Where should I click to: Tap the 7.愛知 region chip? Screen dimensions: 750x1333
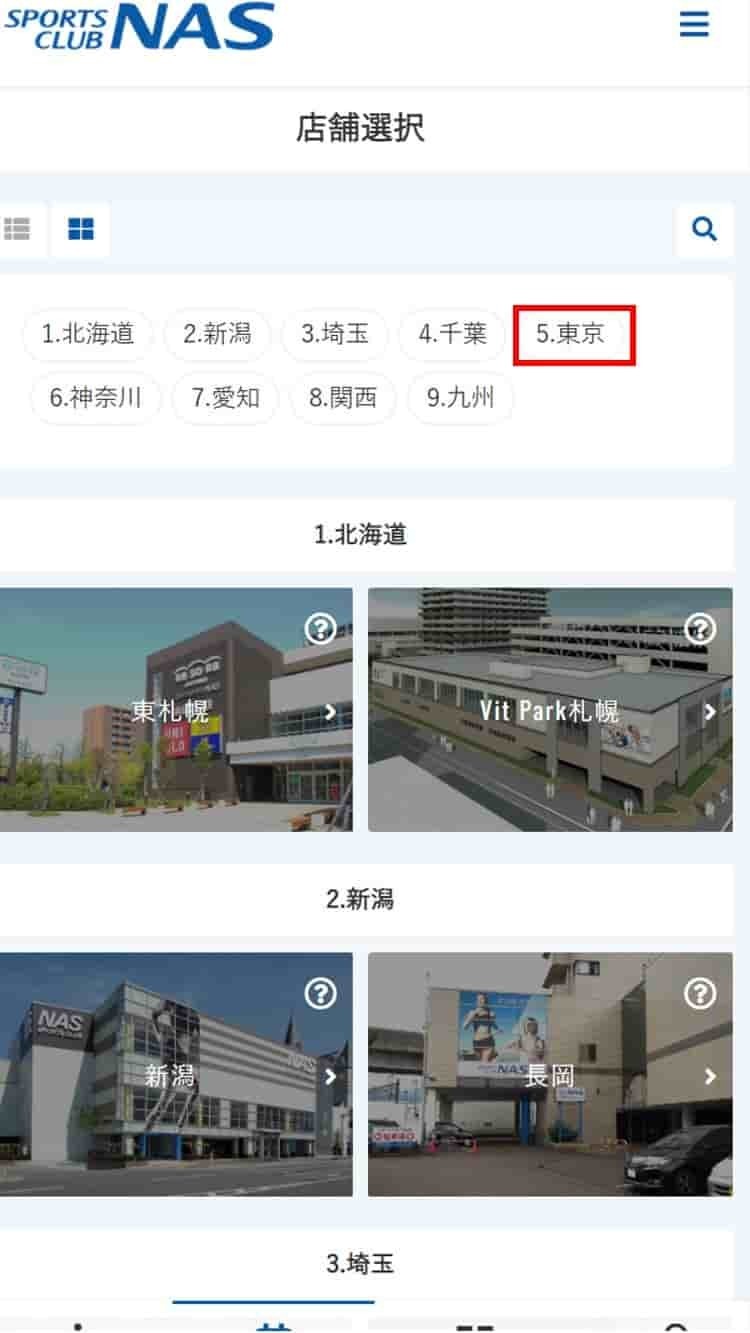(225, 398)
